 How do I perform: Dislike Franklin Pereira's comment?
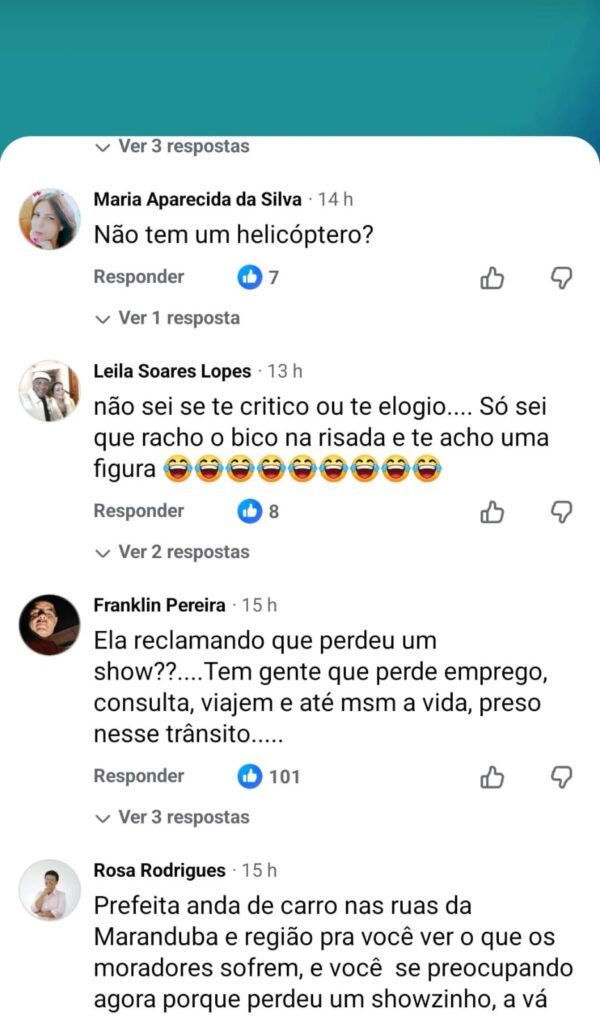click(x=562, y=777)
